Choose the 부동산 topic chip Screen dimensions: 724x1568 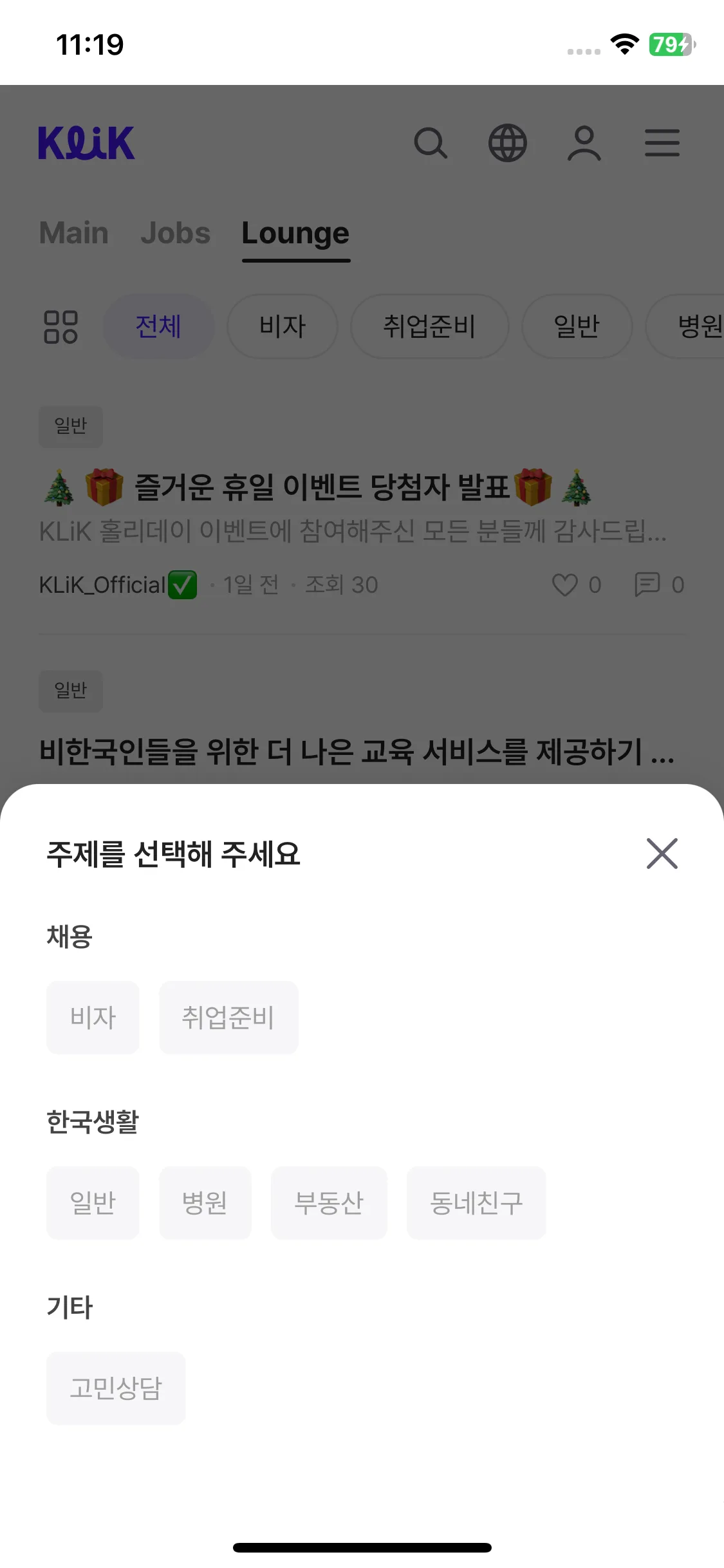329,1203
